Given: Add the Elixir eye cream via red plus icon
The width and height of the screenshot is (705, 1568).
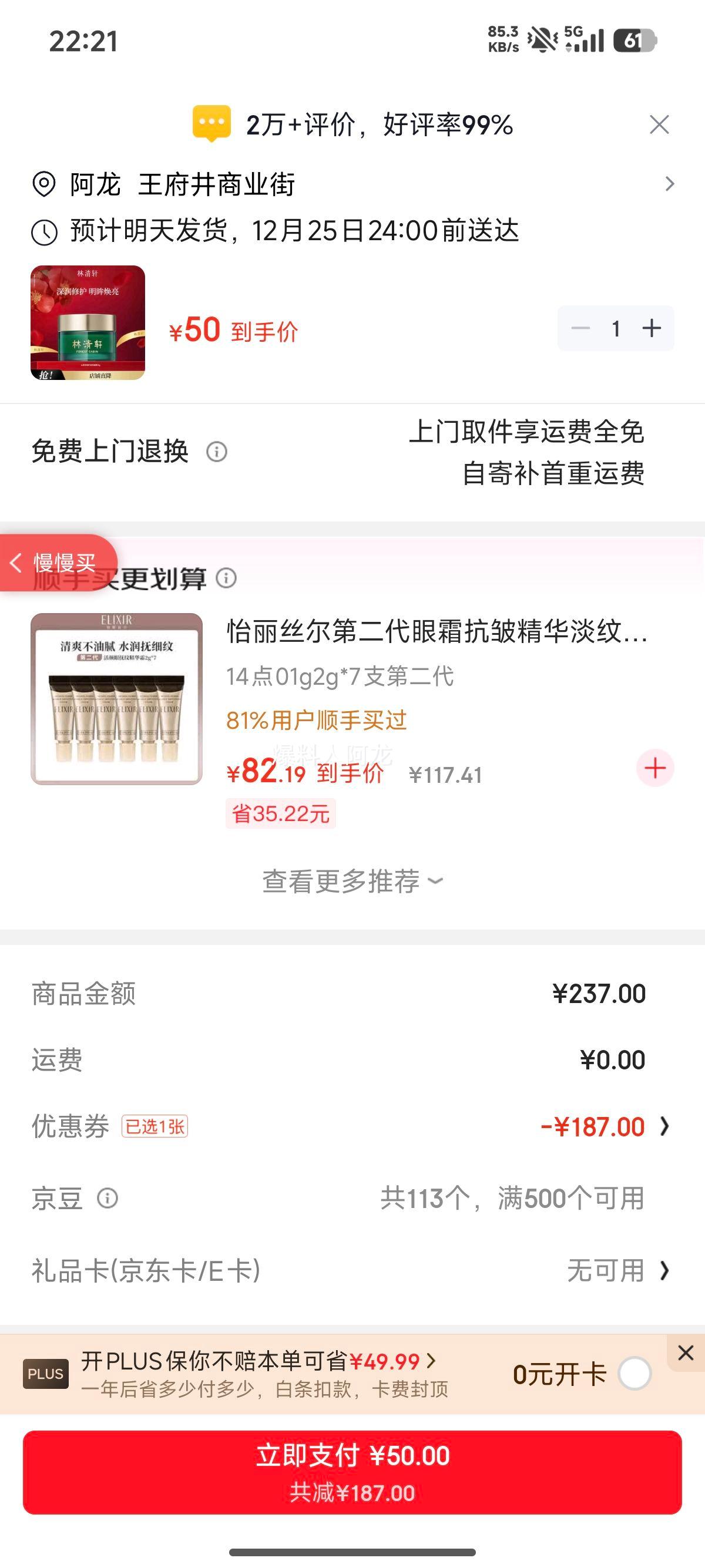Looking at the screenshot, I should [654, 769].
